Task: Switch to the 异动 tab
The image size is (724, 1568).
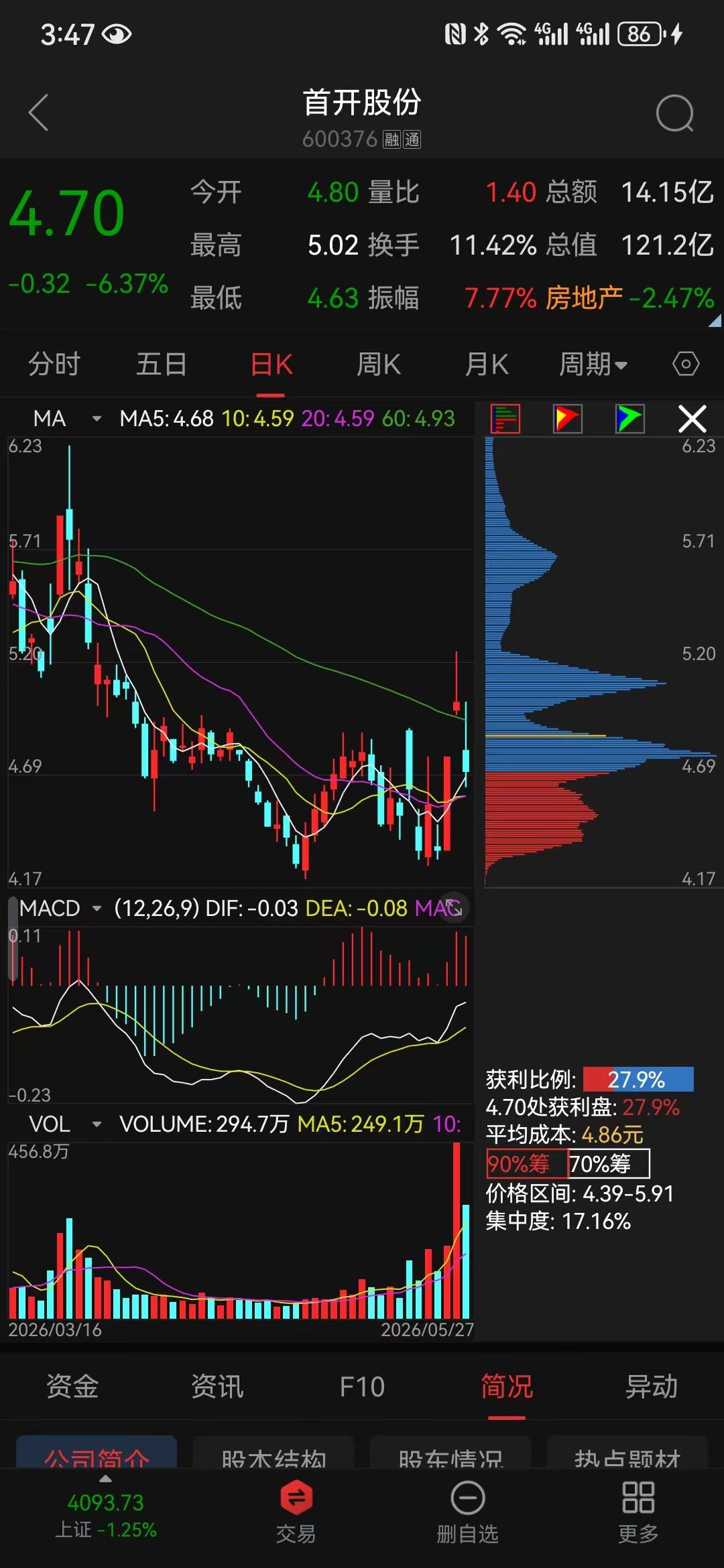Action: pyautogui.click(x=652, y=1386)
